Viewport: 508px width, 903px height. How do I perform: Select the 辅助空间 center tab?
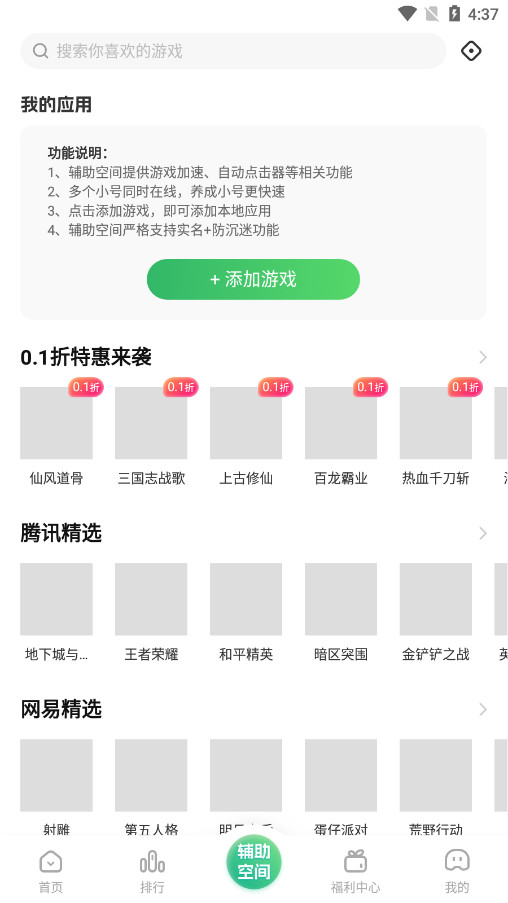(253, 862)
